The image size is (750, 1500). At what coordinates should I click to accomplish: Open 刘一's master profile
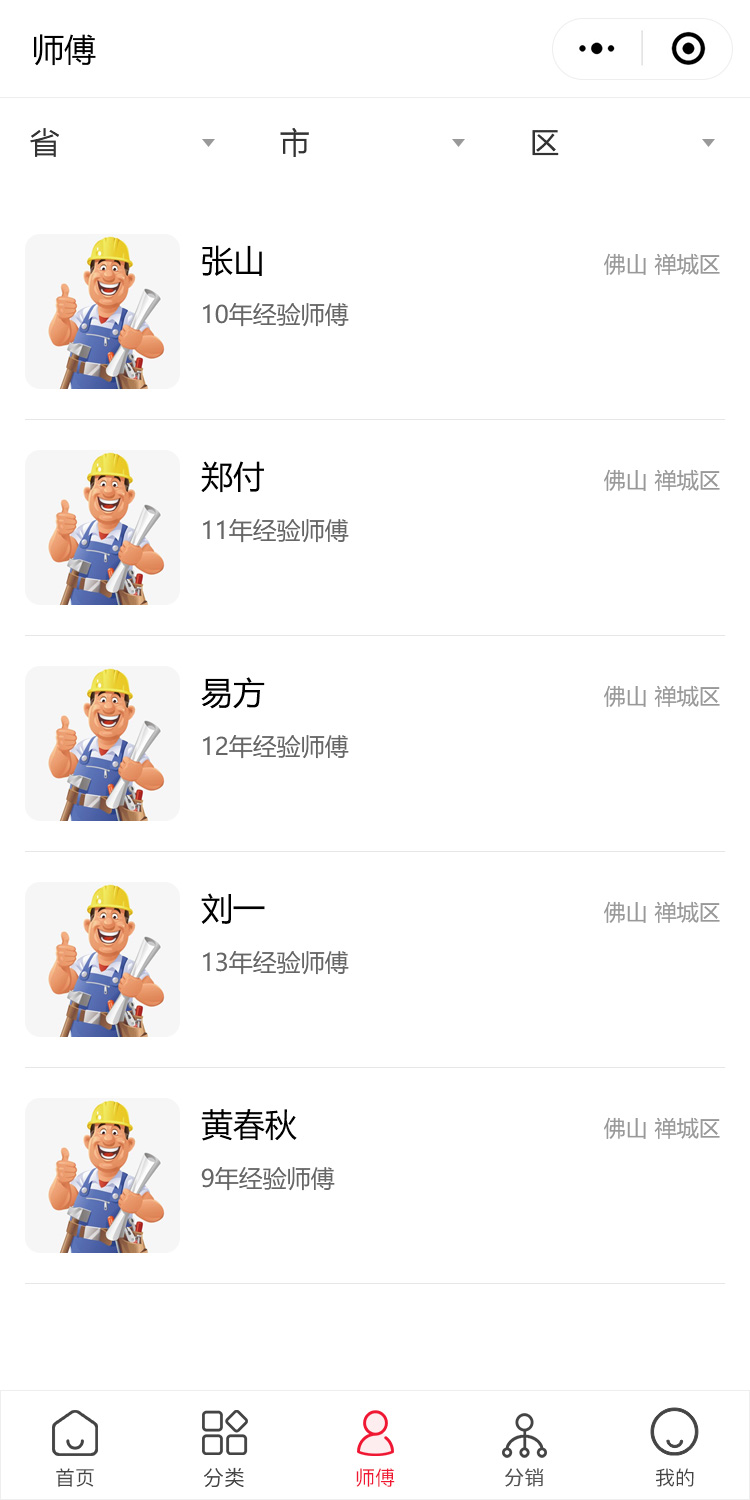pyautogui.click(x=374, y=959)
